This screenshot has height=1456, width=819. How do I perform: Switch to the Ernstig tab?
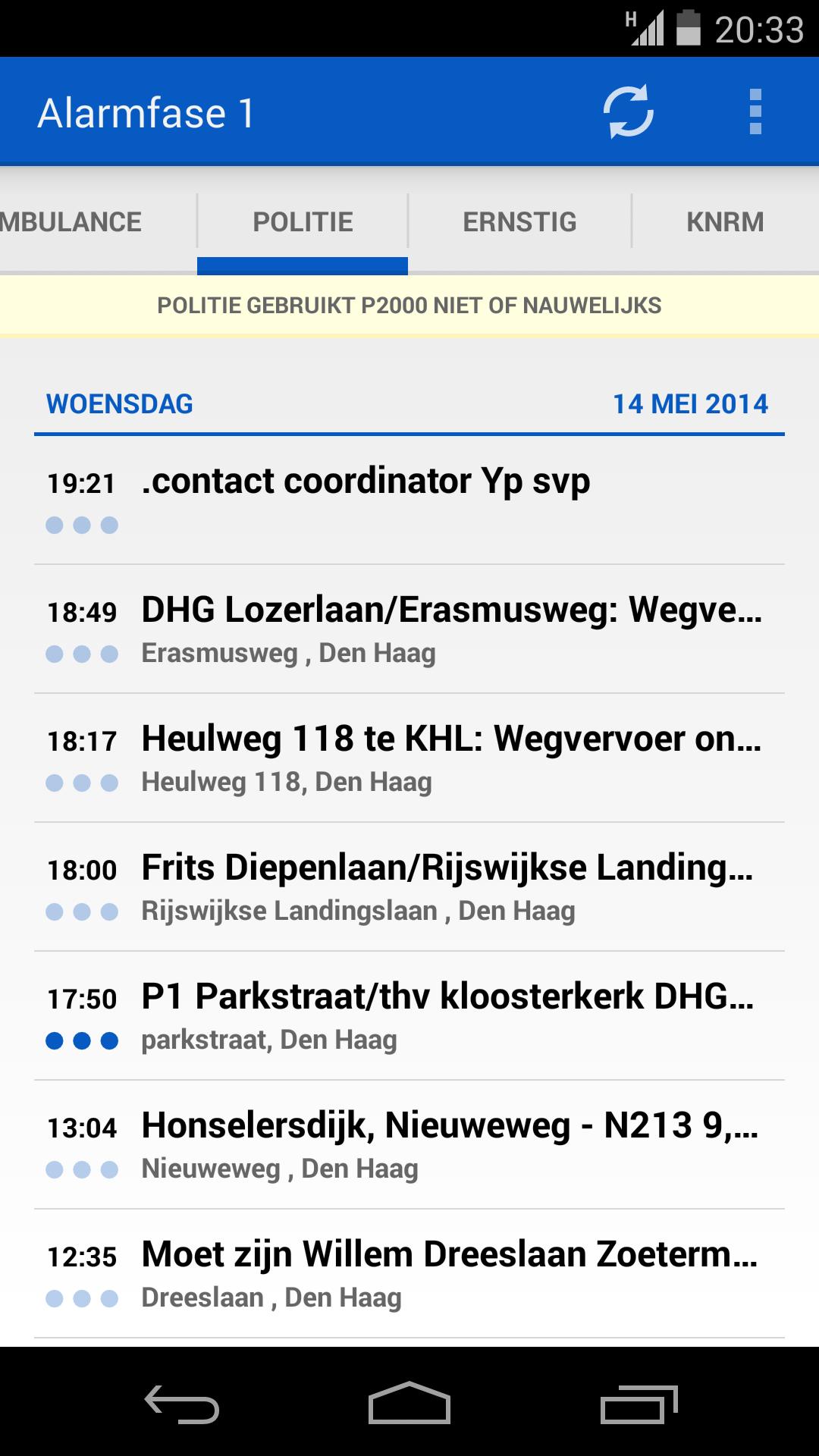(519, 221)
